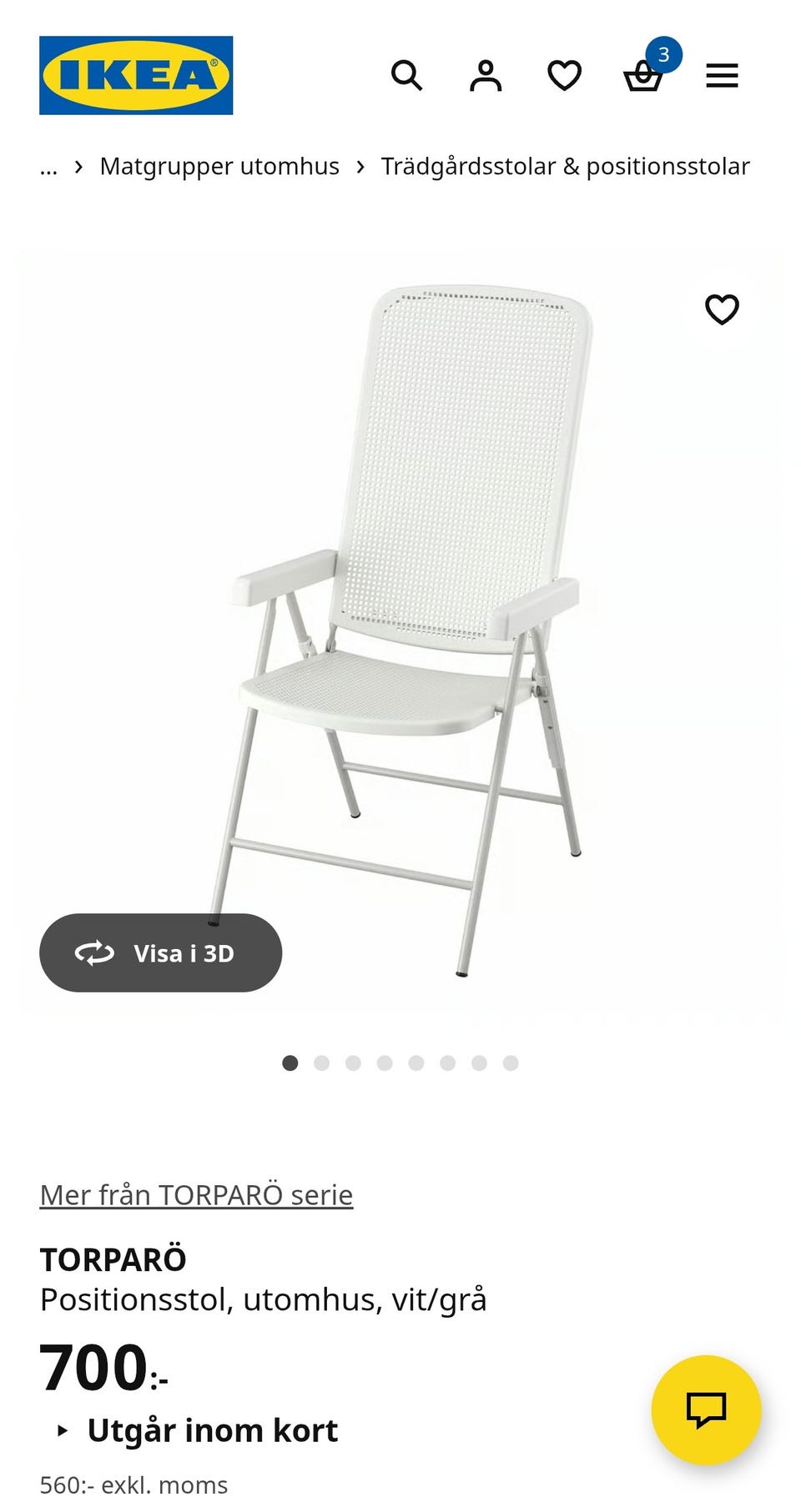This screenshot has width=801, height=1512.
Task: Select the last carousel dot
Action: pyautogui.click(x=511, y=1062)
